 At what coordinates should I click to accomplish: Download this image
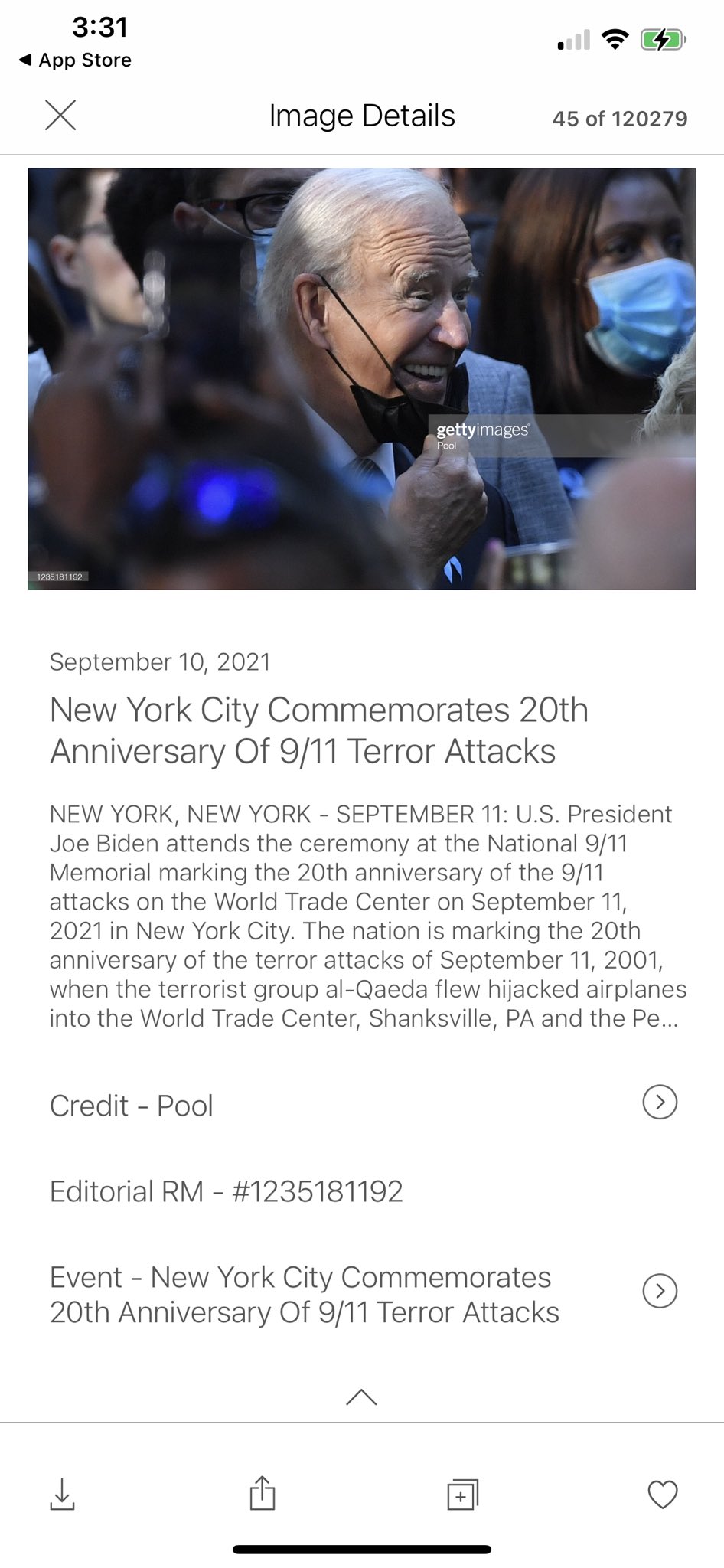[62, 1494]
